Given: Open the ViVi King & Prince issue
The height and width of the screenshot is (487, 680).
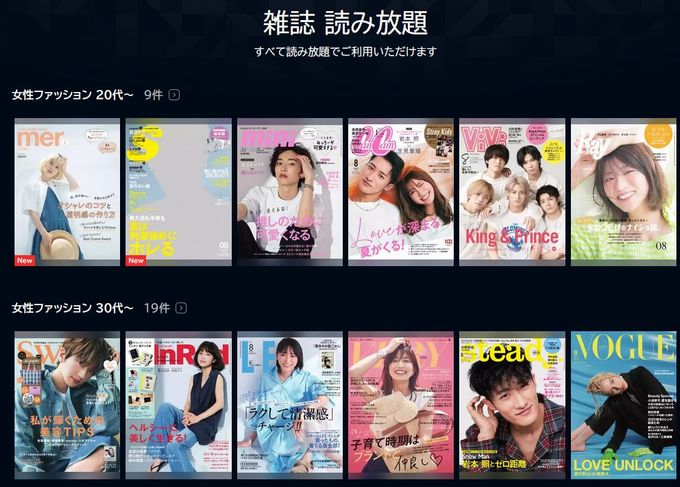Looking at the screenshot, I should click(512, 192).
